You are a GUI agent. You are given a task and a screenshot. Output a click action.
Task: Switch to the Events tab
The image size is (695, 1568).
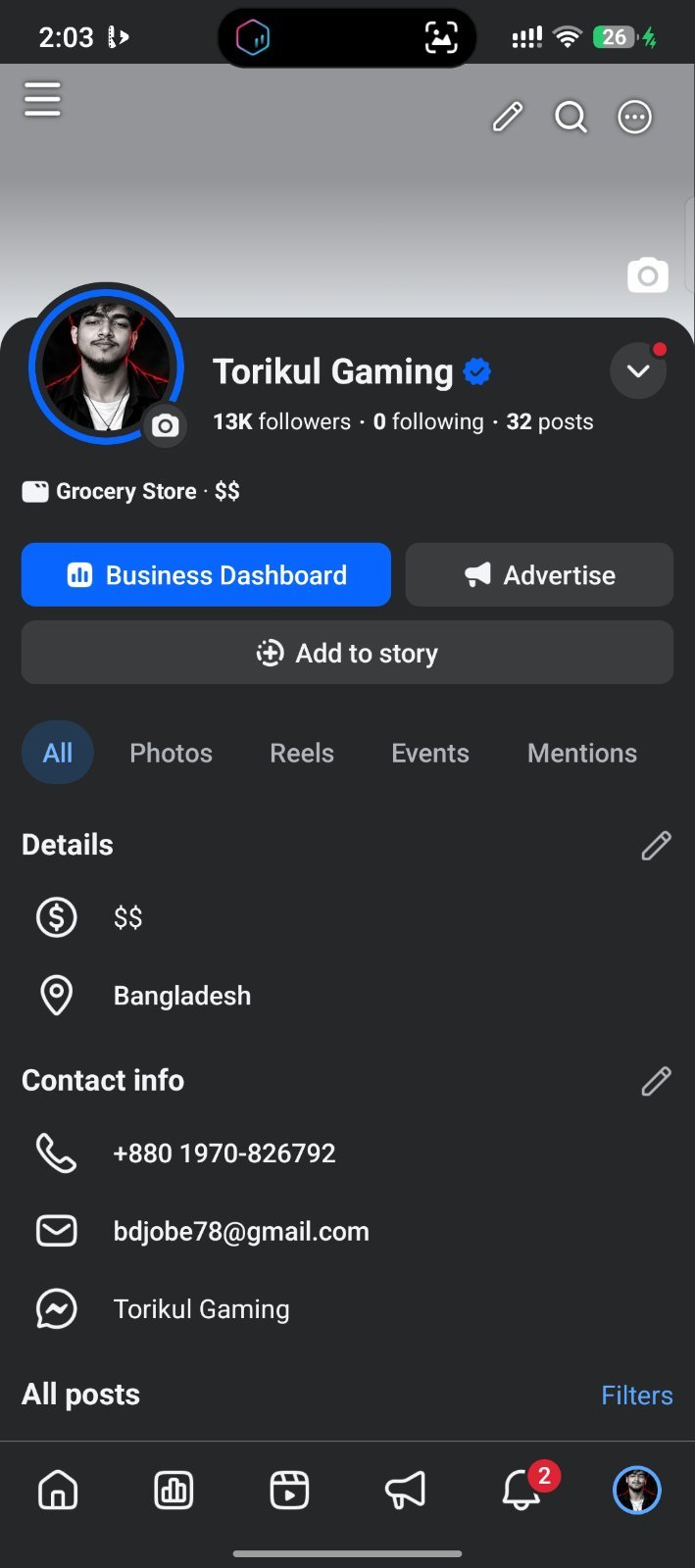[430, 753]
